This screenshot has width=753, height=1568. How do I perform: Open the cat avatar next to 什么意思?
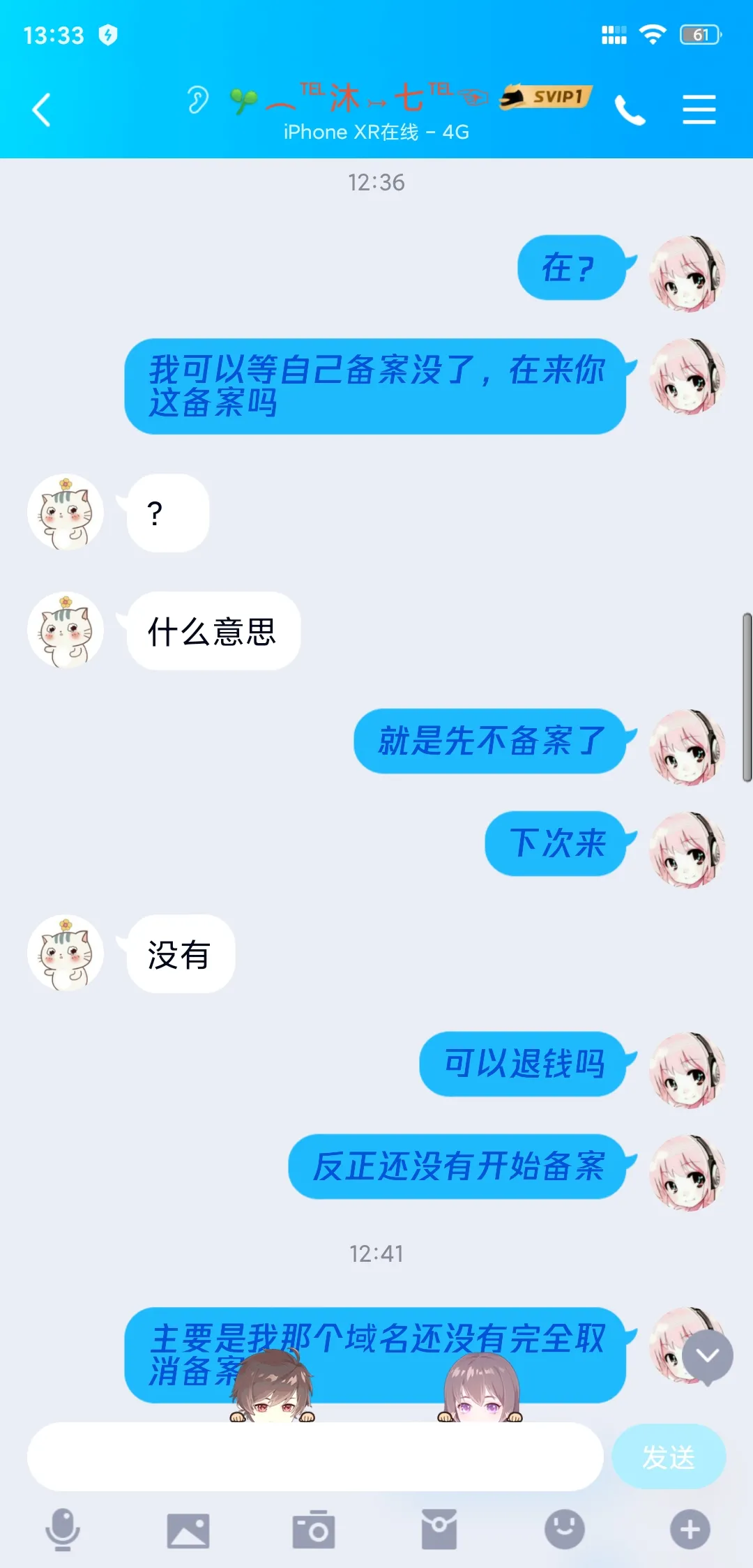[x=66, y=631]
